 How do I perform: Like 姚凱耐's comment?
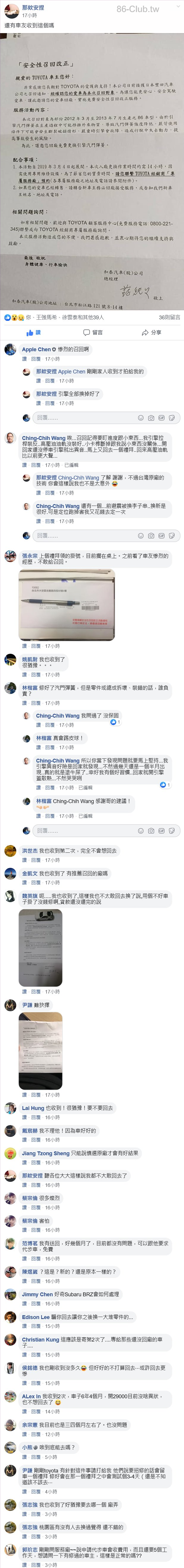coord(24,674)
